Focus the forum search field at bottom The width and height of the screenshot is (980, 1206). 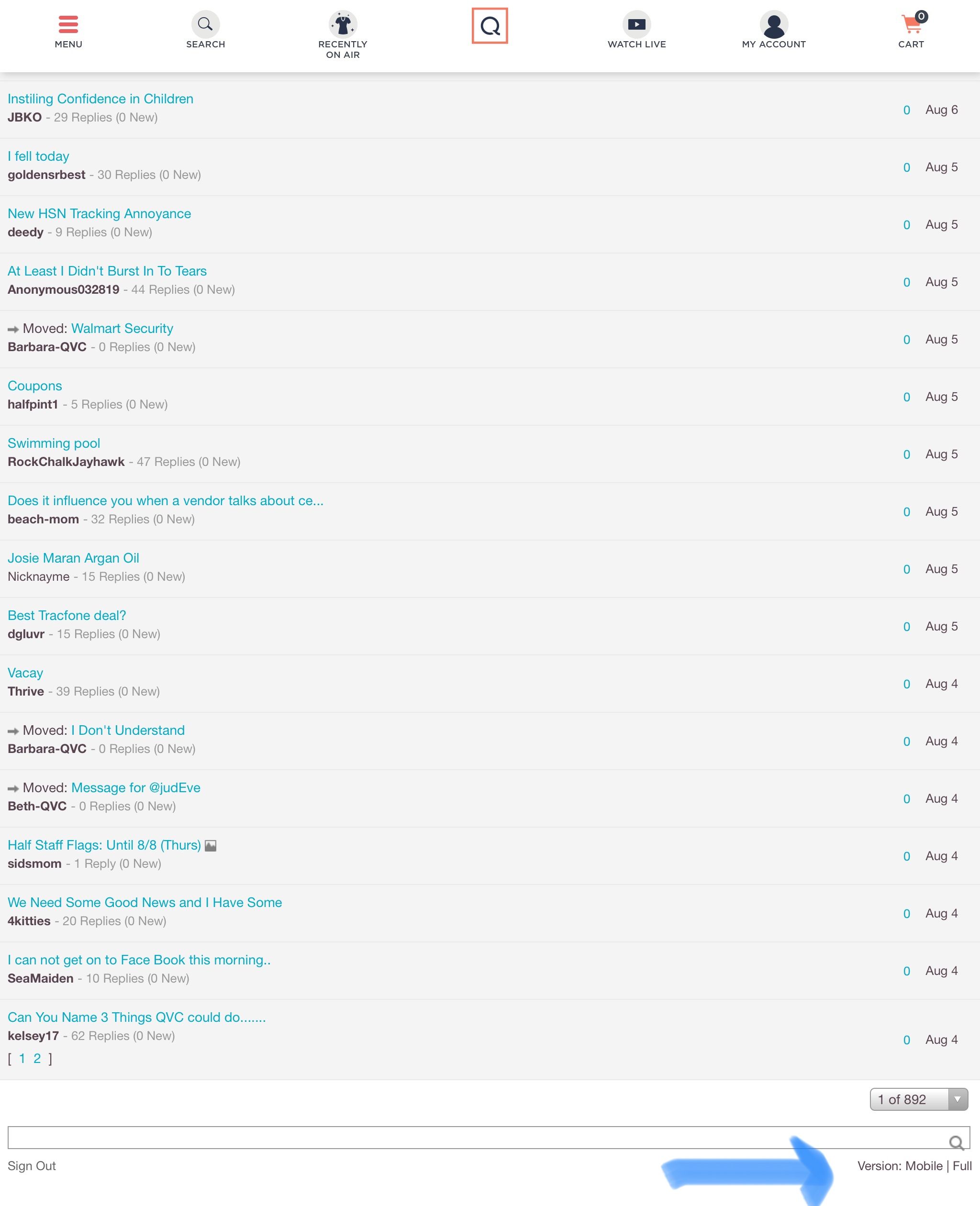point(474,1137)
